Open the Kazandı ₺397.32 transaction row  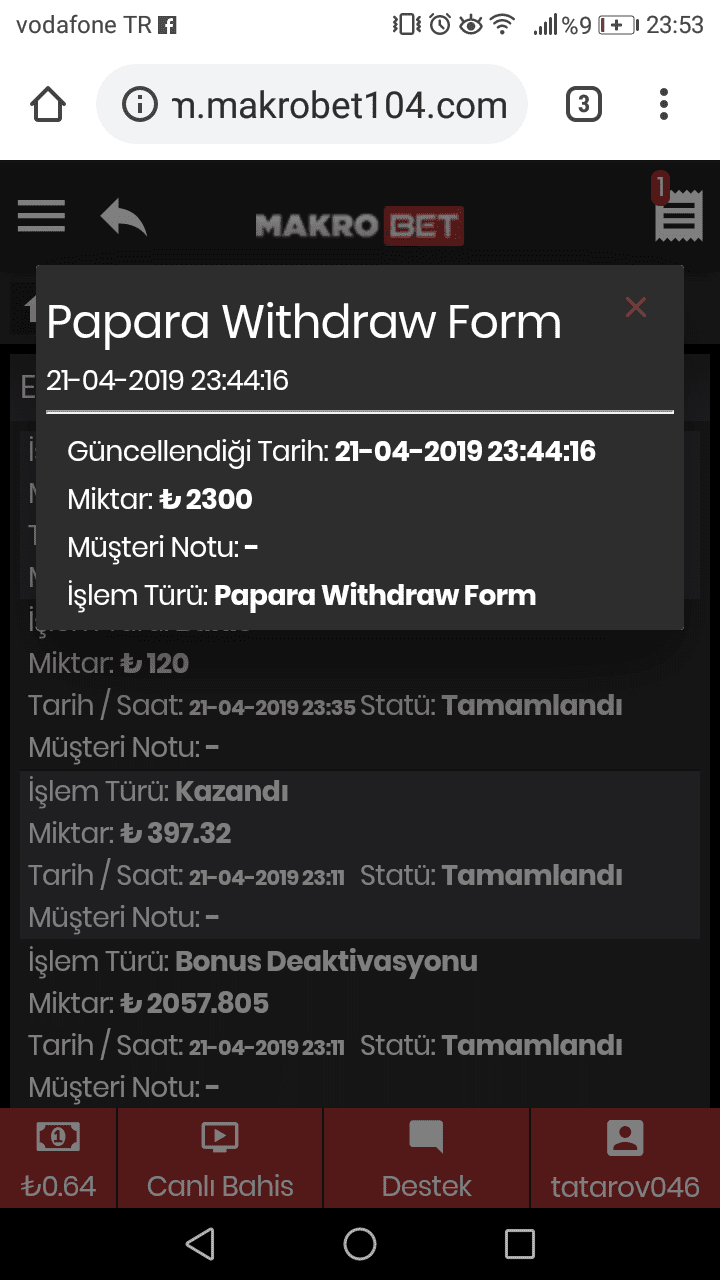[360, 854]
